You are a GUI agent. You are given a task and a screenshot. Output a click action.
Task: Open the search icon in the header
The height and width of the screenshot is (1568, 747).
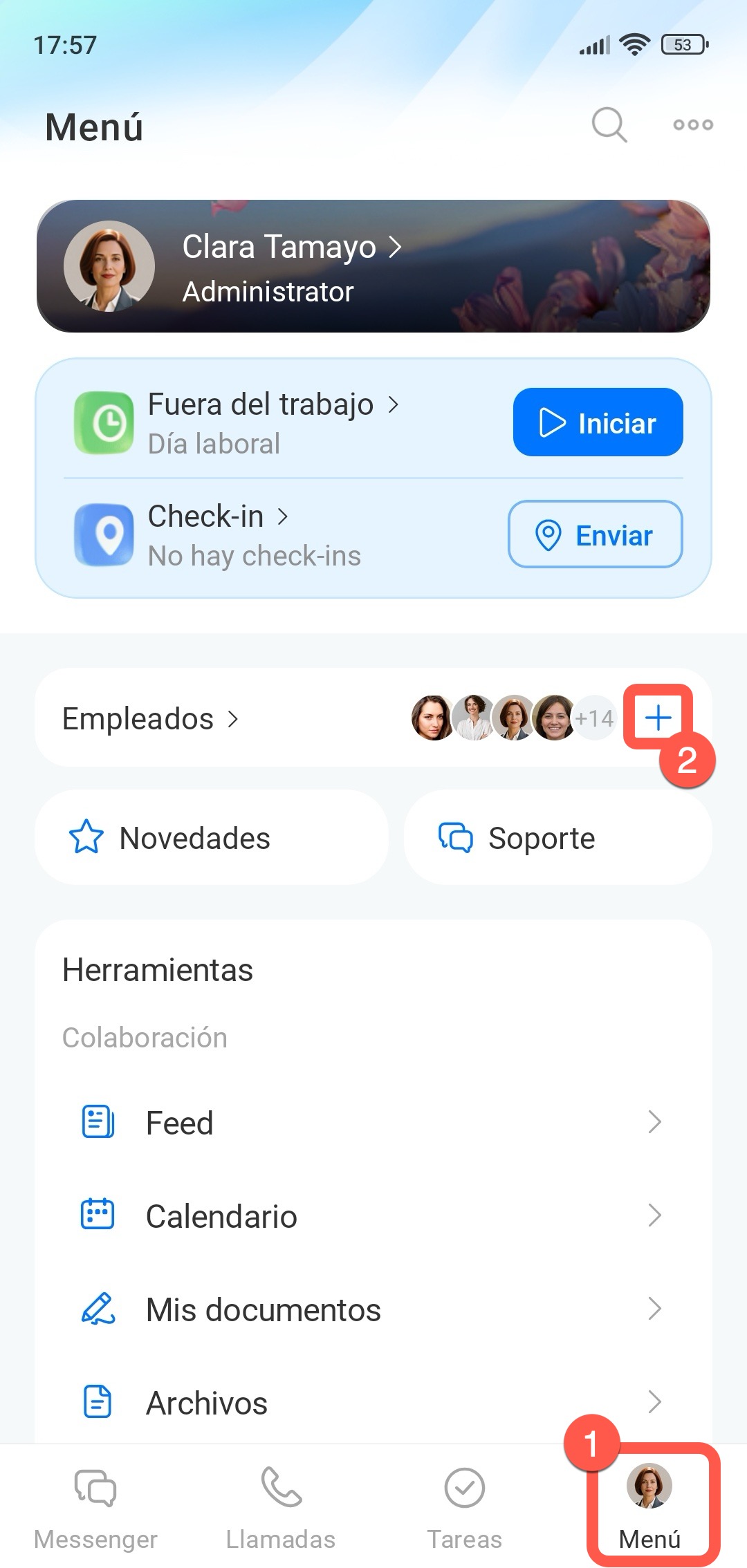click(609, 125)
